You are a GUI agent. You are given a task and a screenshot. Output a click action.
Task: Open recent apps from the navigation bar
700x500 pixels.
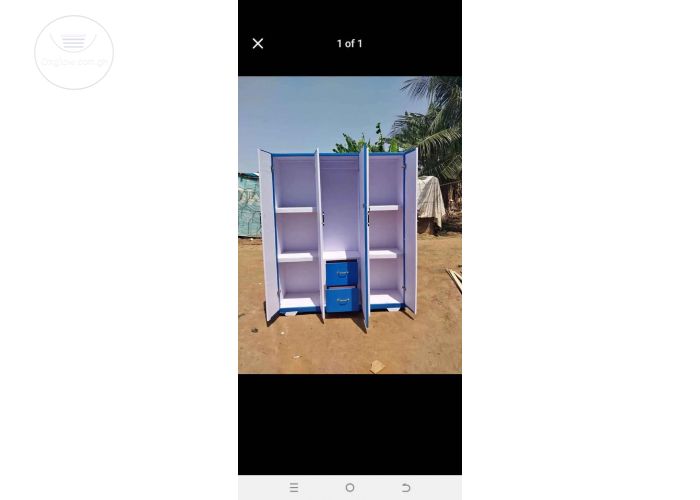click(x=294, y=488)
